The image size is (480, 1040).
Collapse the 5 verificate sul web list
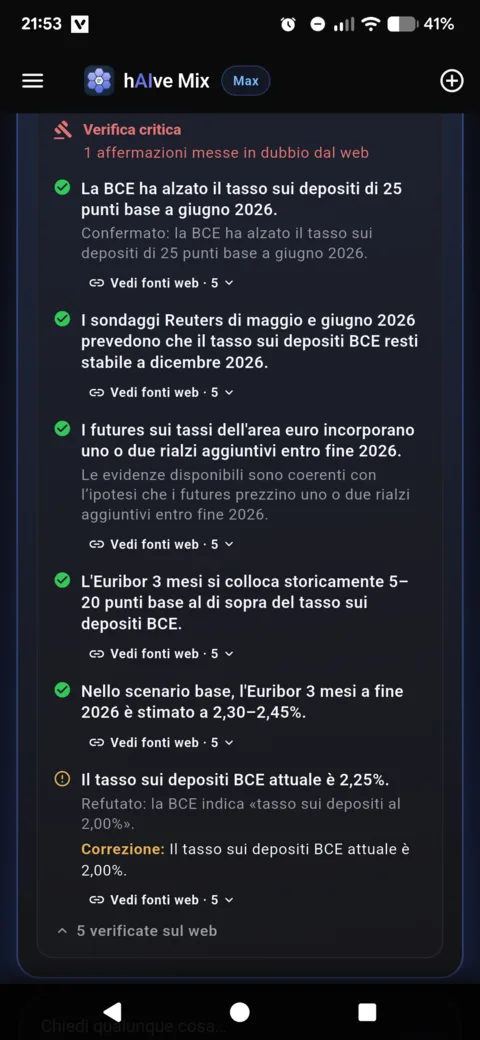(x=137, y=931)
